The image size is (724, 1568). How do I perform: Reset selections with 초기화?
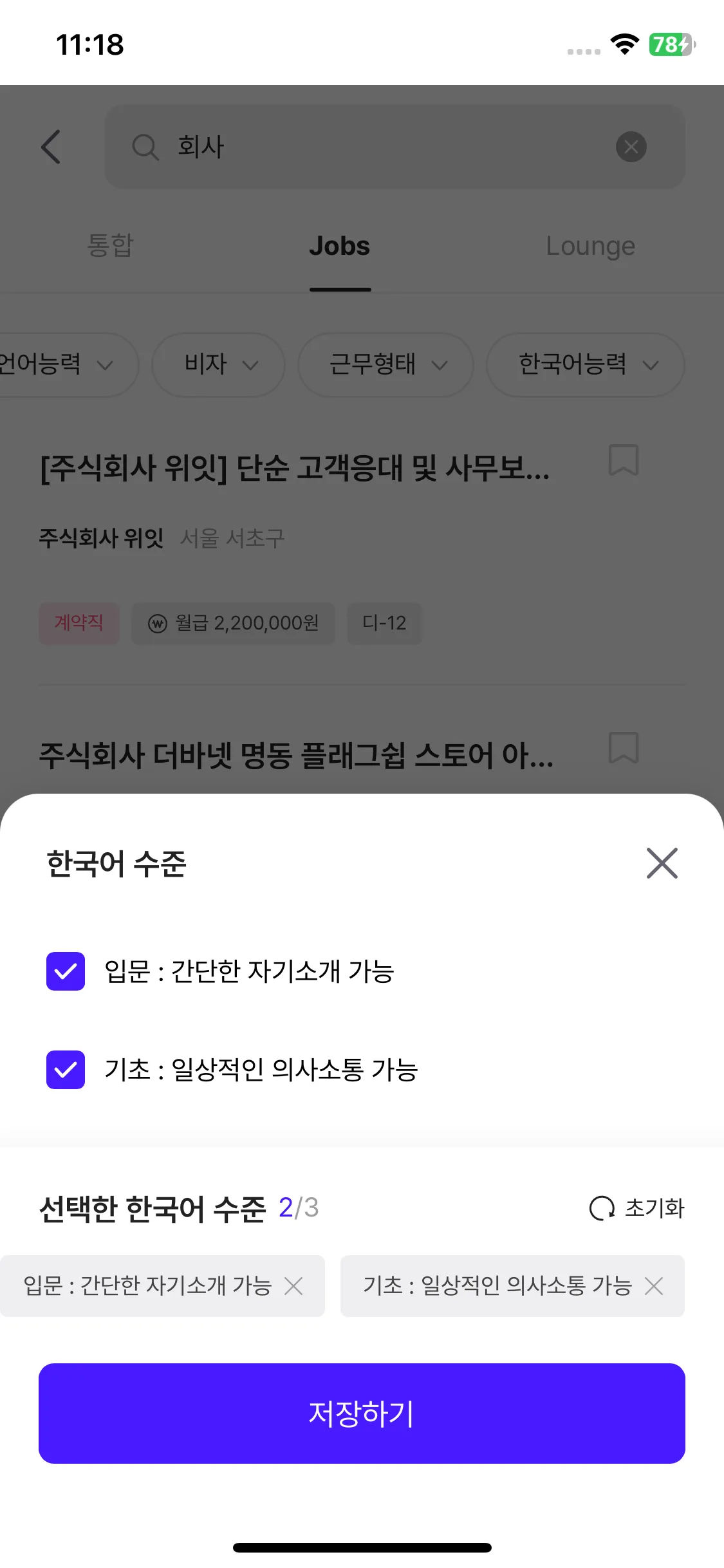[x=636, y=1208]
